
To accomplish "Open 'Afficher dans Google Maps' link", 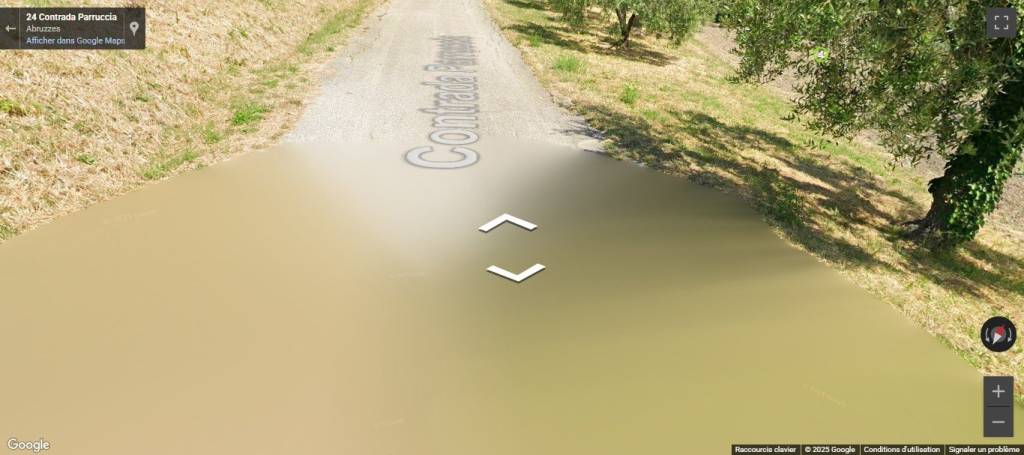I will click(x=75, y=40).
